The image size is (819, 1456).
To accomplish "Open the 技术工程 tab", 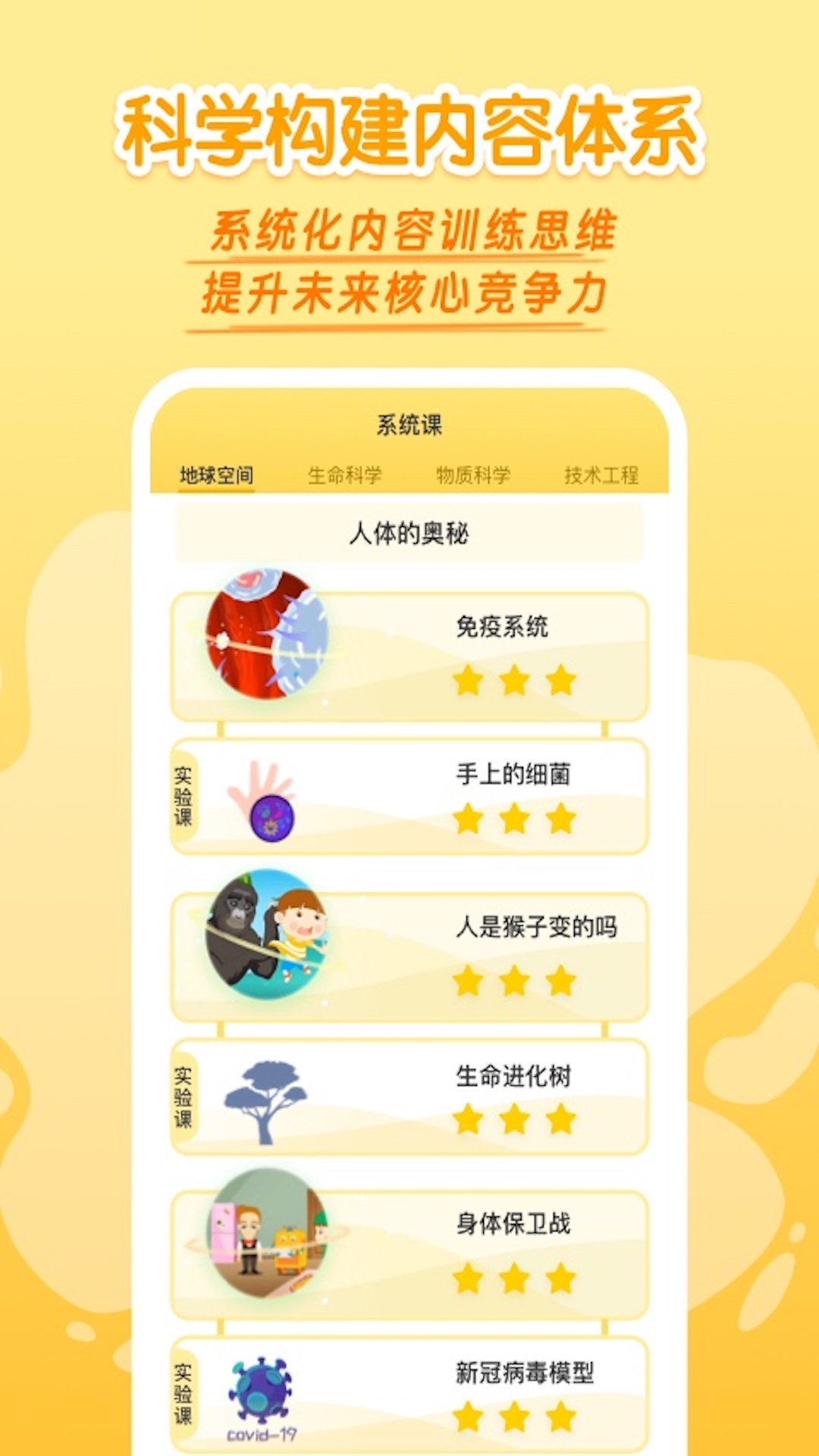I will (603, 475).
